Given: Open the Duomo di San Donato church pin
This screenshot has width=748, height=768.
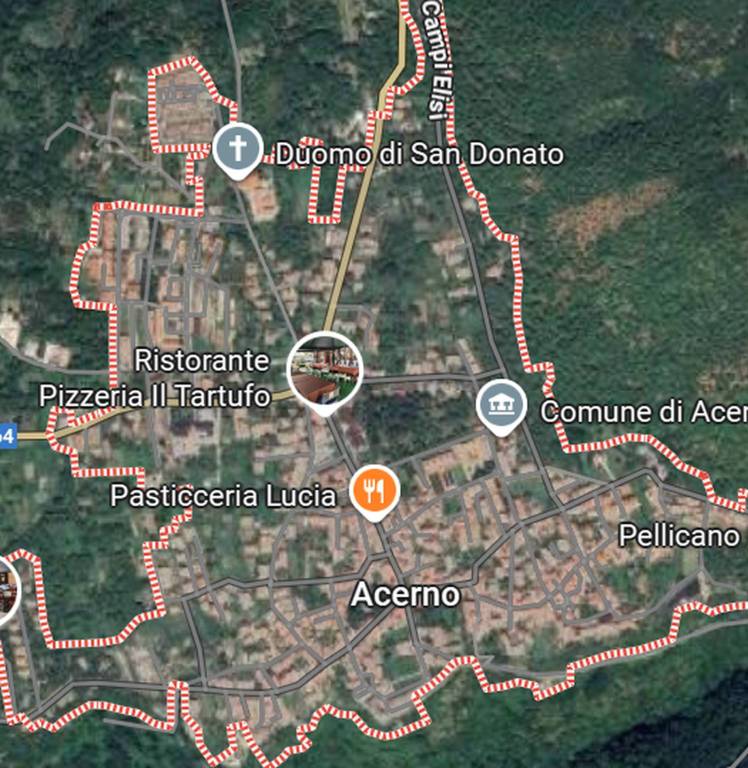Looking at the screenshot, I should (x=238, y=150).
